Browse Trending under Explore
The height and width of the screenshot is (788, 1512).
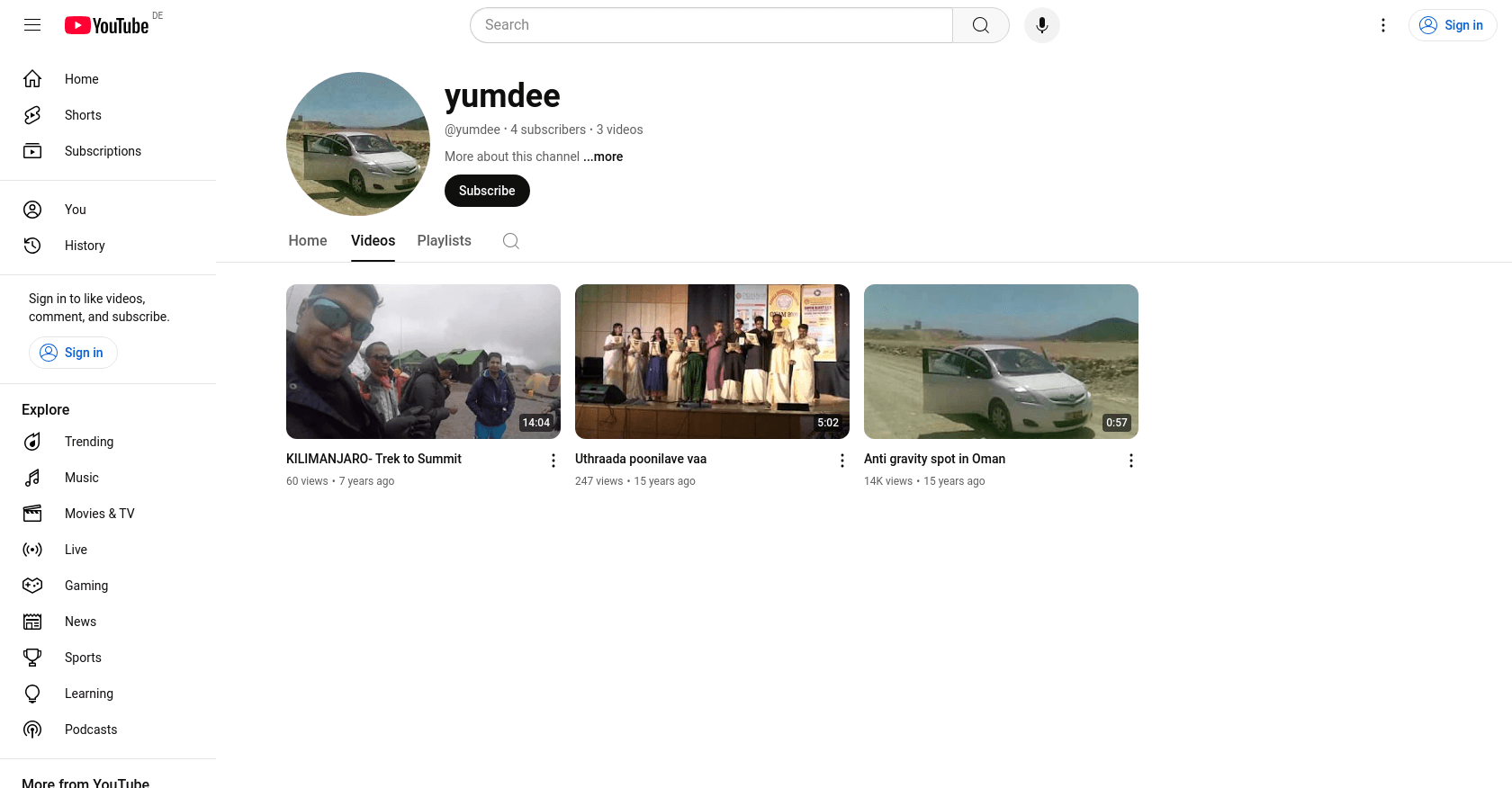click(x=89, y=442)
